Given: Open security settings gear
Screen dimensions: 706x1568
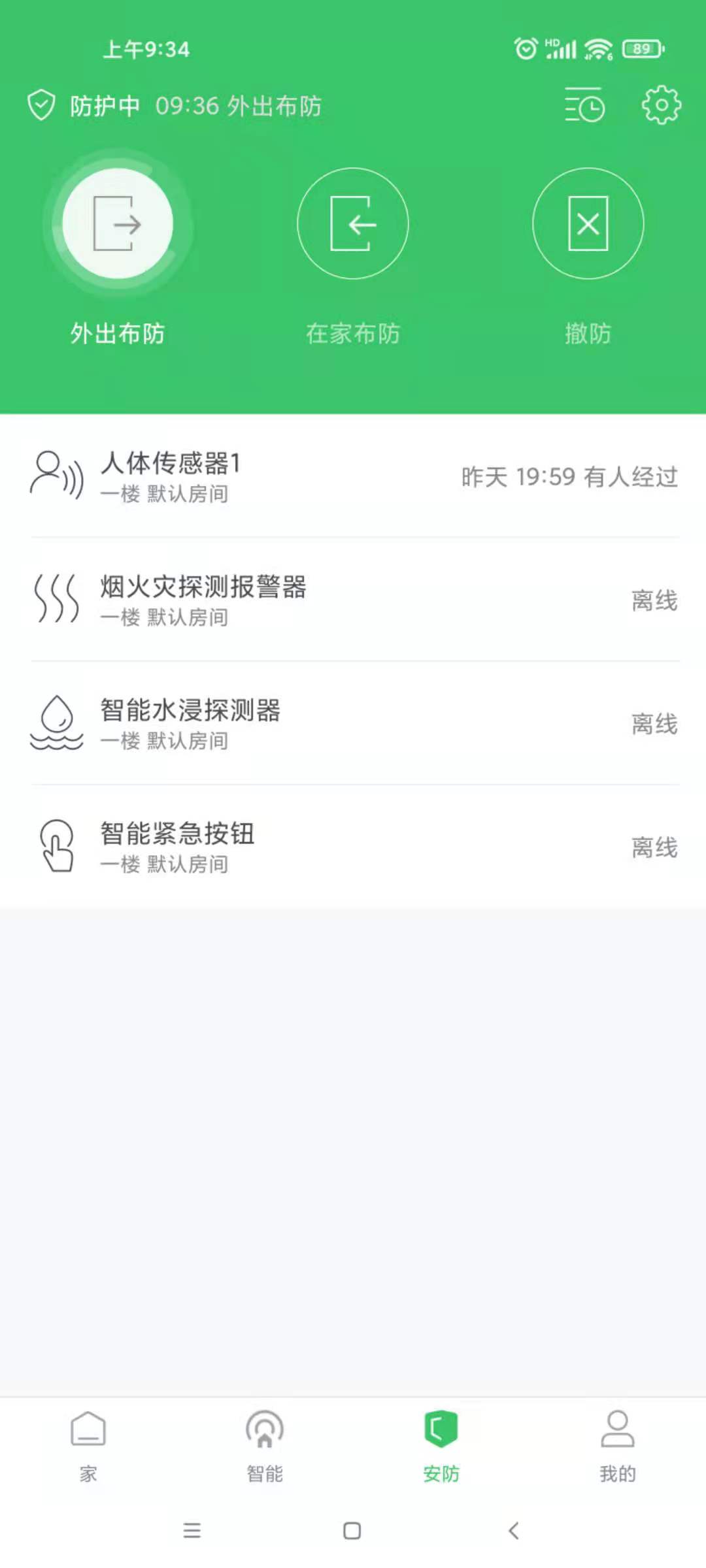Looking at the screenshot, I should point(661,105).
